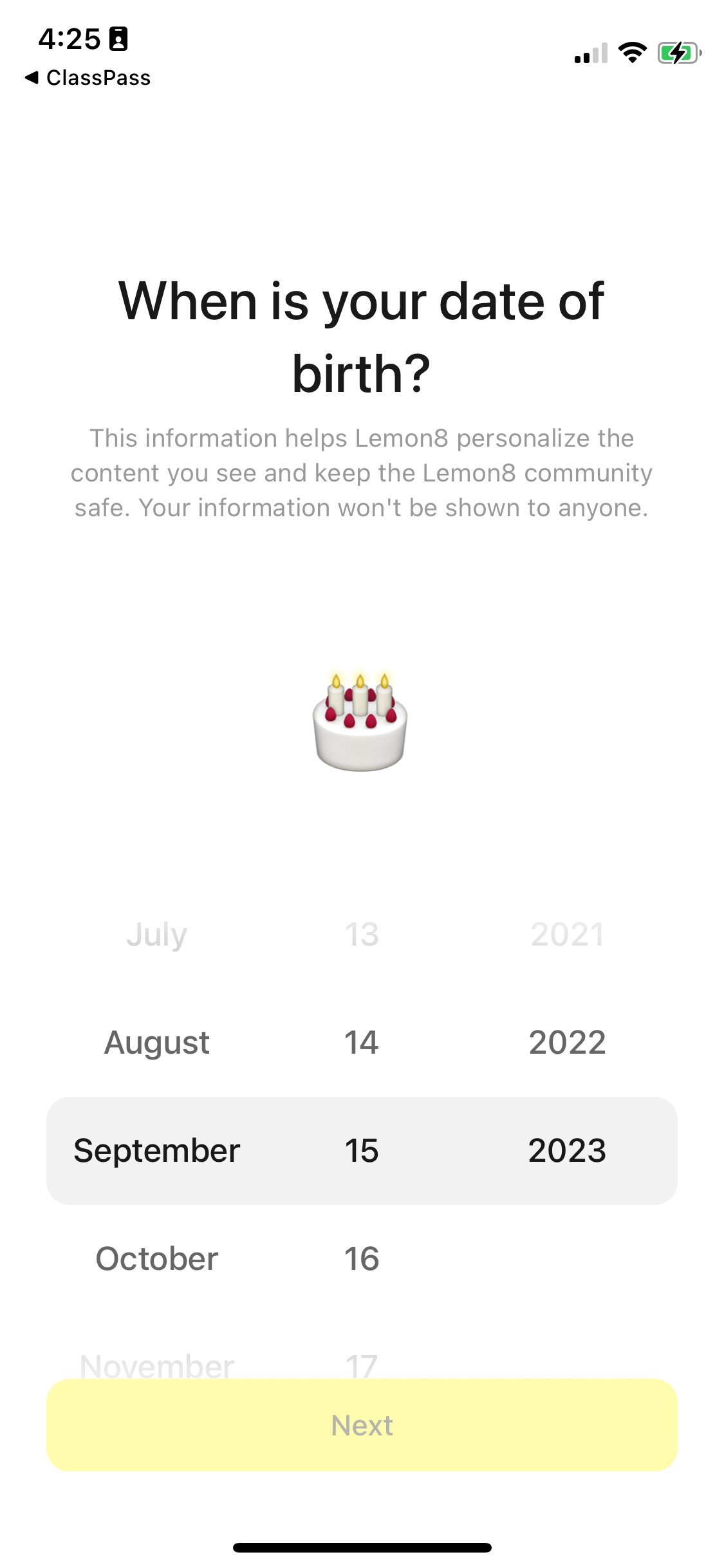Select the highlighted year 2023
Screen dimensions: 724x1568
click(x=567, y=1150)
